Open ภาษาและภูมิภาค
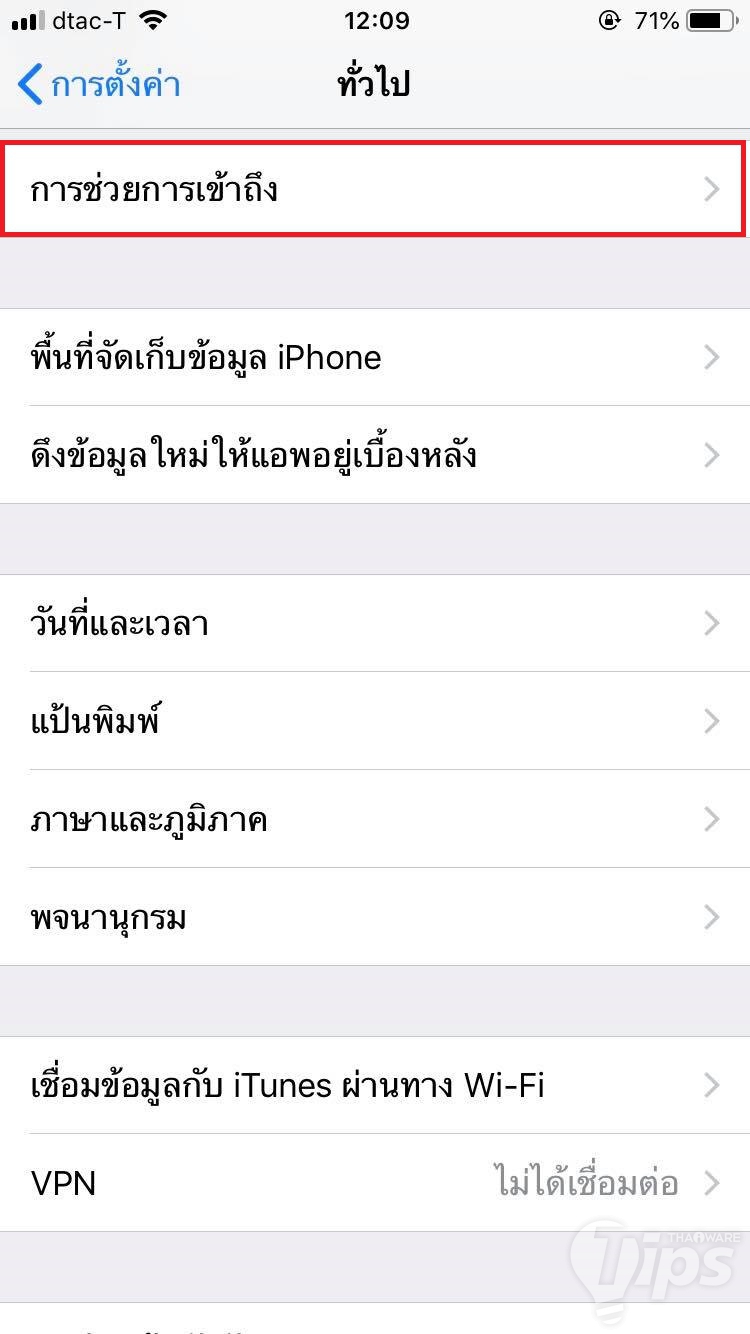The width and height of the screenshot is (750, 1334). (x=374, y=820)
